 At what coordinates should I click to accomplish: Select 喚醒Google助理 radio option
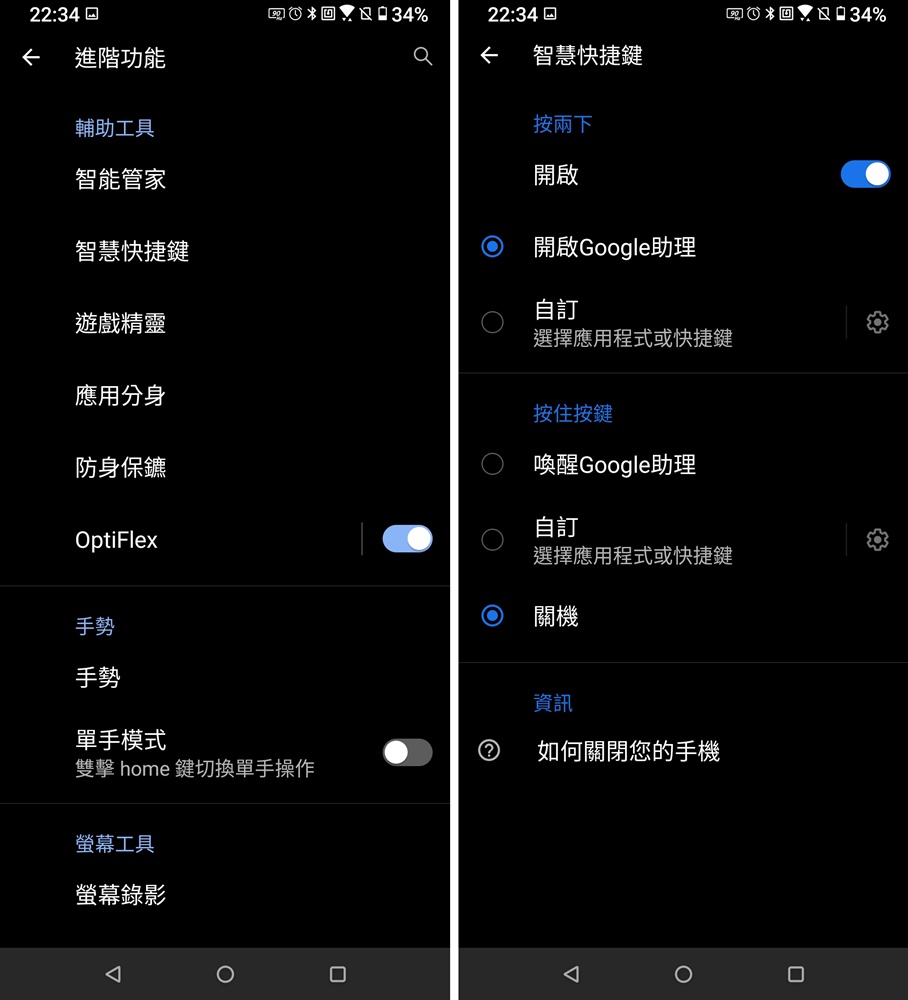[492, 464]
